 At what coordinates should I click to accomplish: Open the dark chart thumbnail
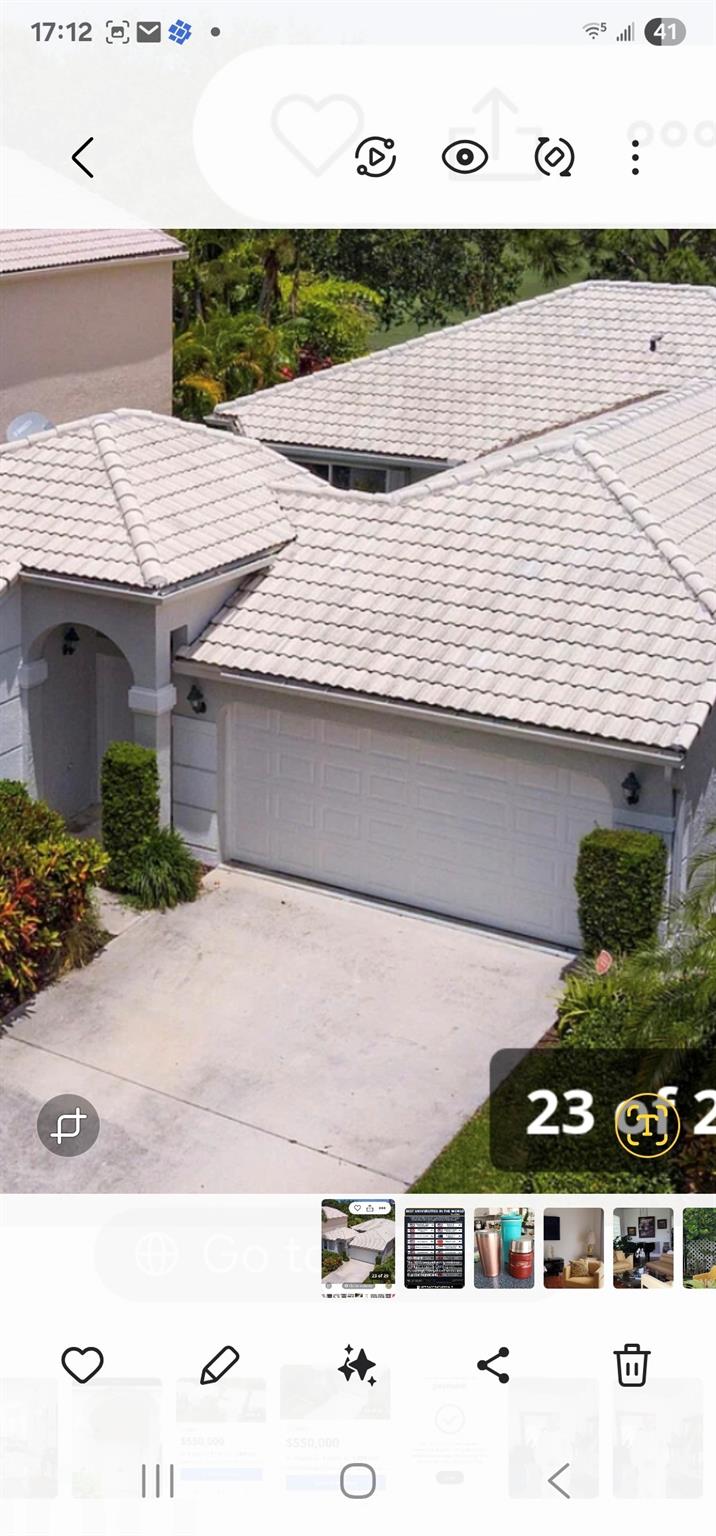[x=434, y=1248]
